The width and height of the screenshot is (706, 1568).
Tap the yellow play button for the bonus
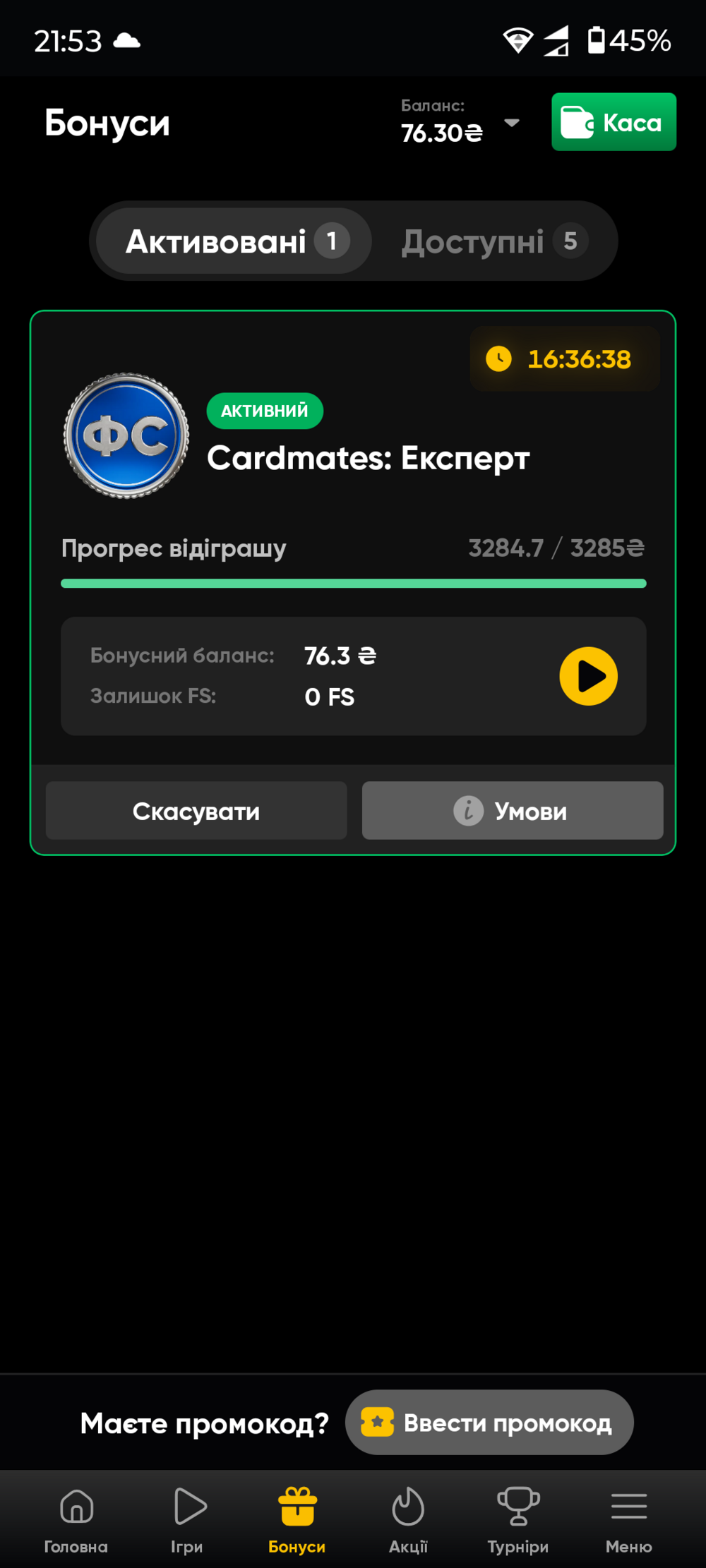pyautogui.click(x=588, y=676)
